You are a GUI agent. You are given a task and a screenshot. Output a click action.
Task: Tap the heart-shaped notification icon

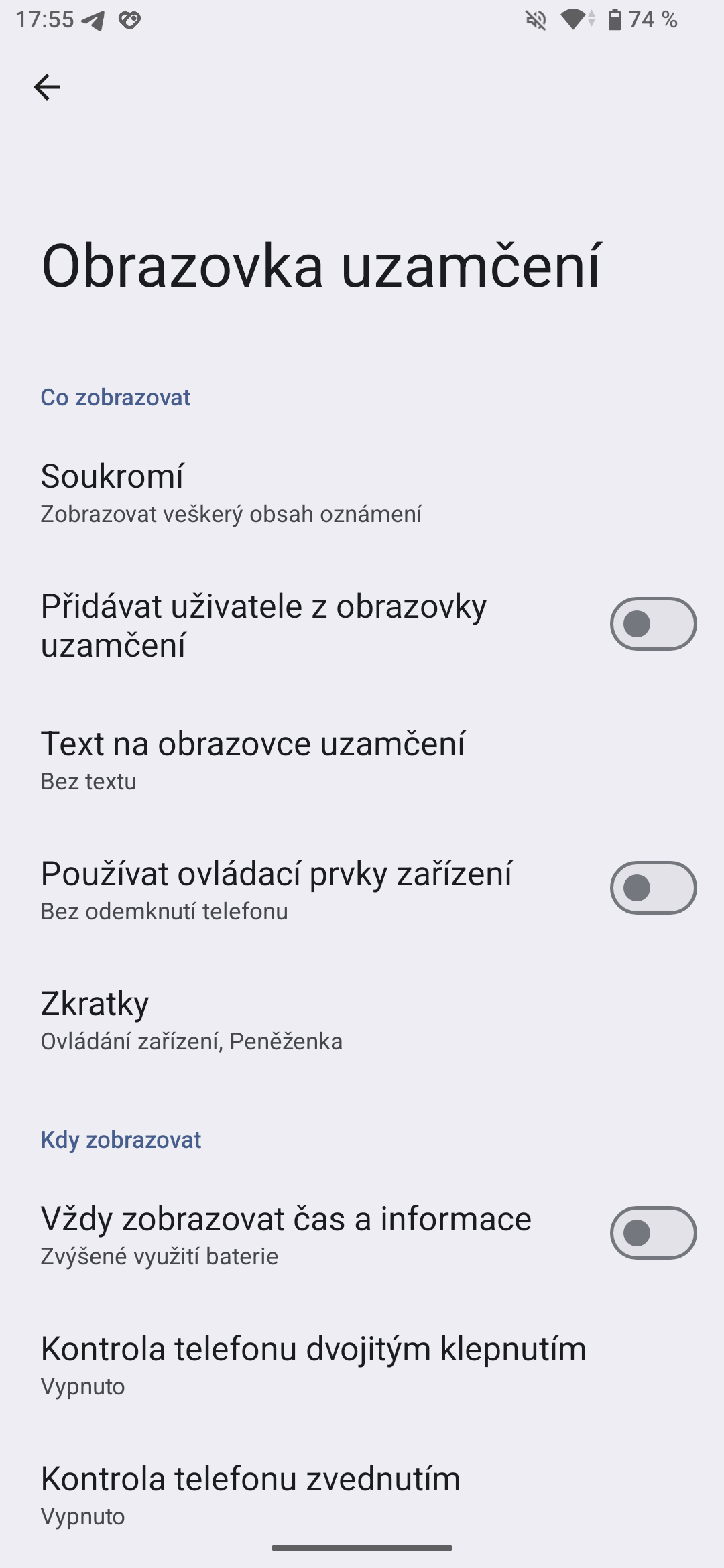[129, 20]
